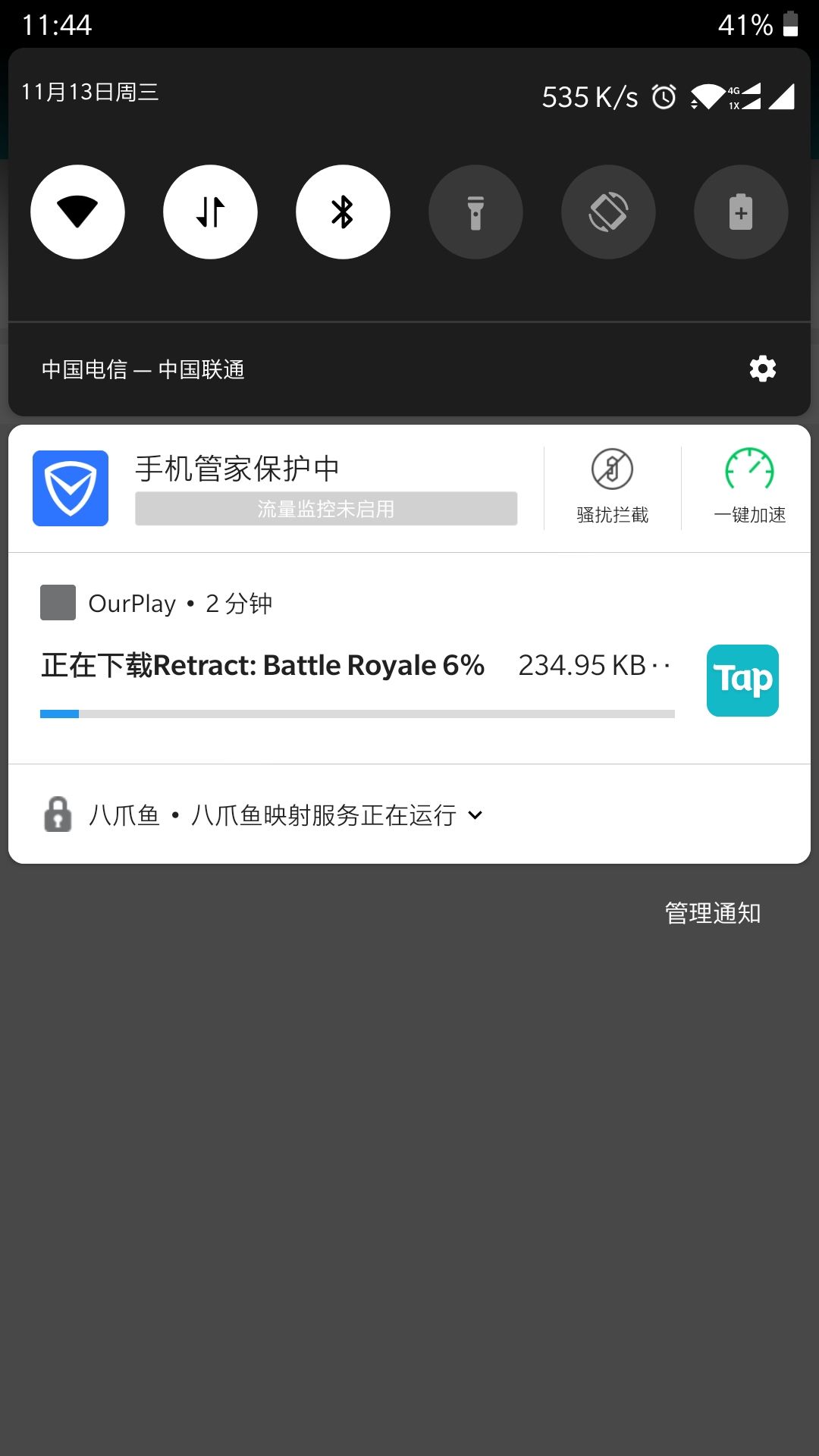Enable auto-rotate from quick settings
Image resolution: width=819 pixels, height=1456 pixels.
point(608,212)
